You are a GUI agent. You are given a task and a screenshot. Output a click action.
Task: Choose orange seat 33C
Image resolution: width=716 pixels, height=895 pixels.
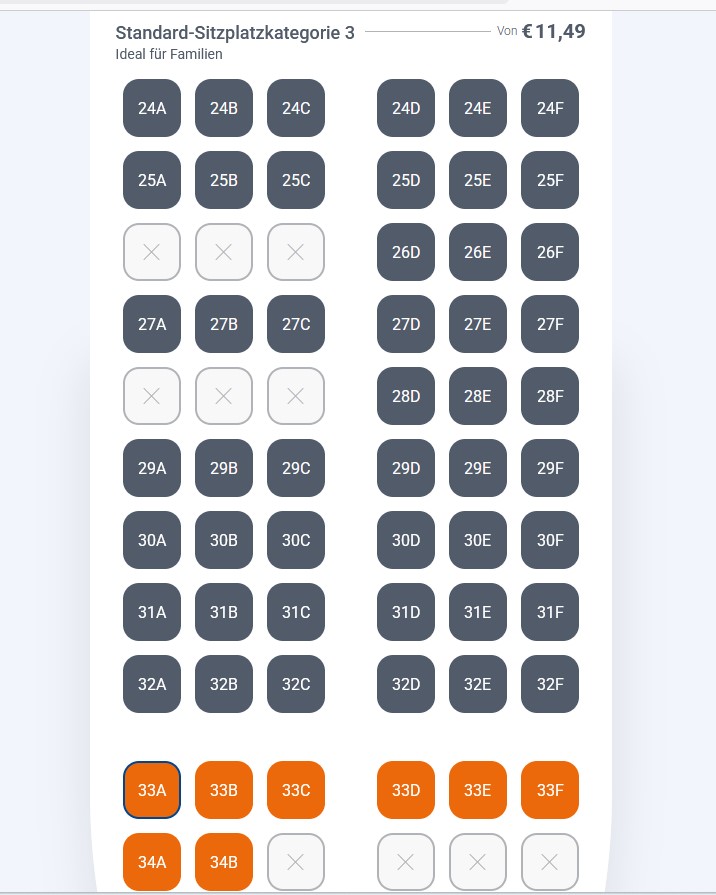[296, 790]
